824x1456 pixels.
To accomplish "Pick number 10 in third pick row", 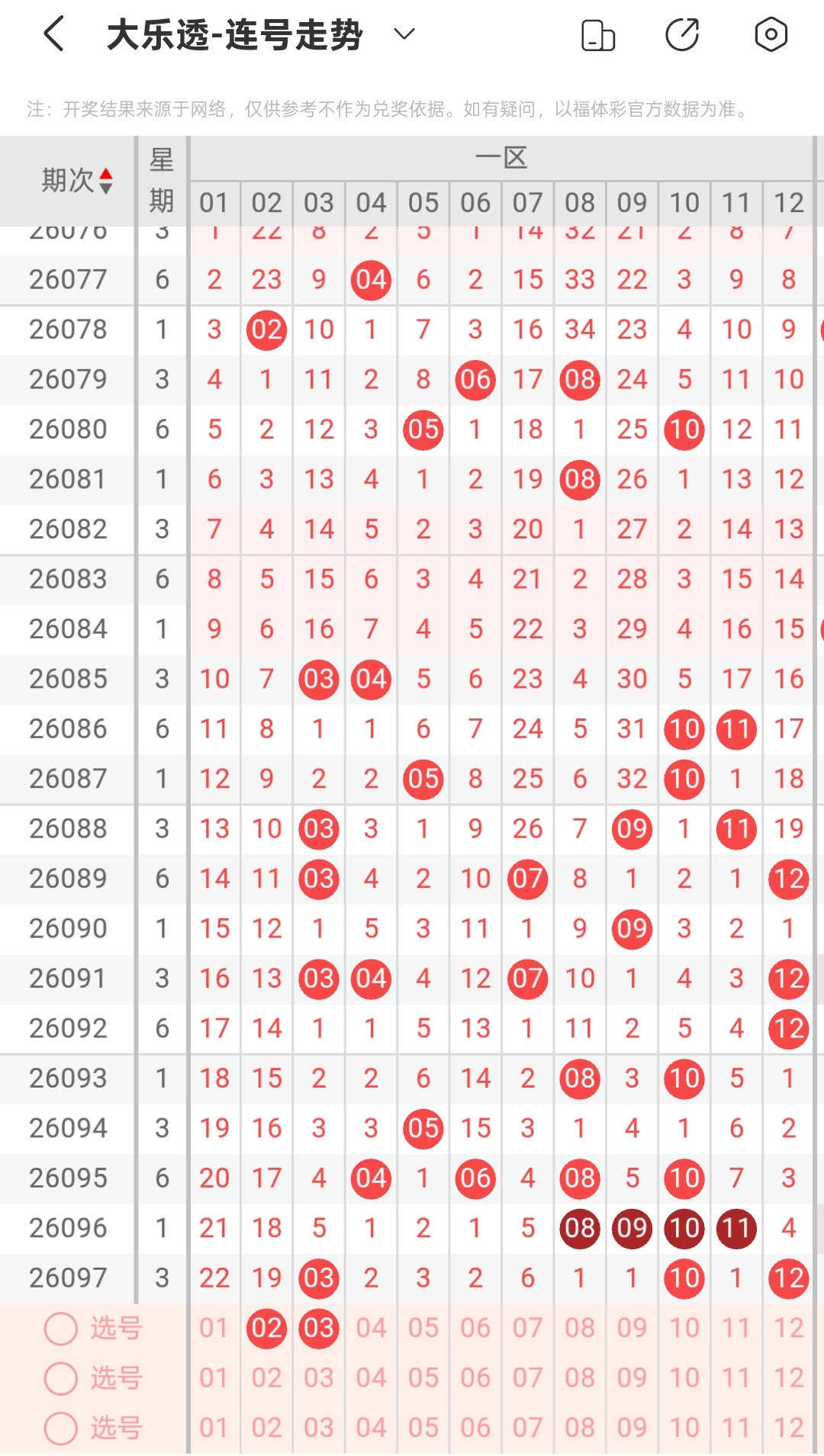I will [684, 1428].
